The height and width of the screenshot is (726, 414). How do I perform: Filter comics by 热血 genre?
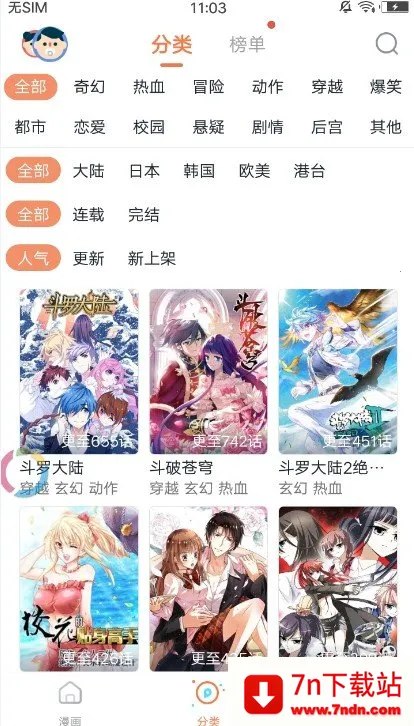(x=149, y=87)
